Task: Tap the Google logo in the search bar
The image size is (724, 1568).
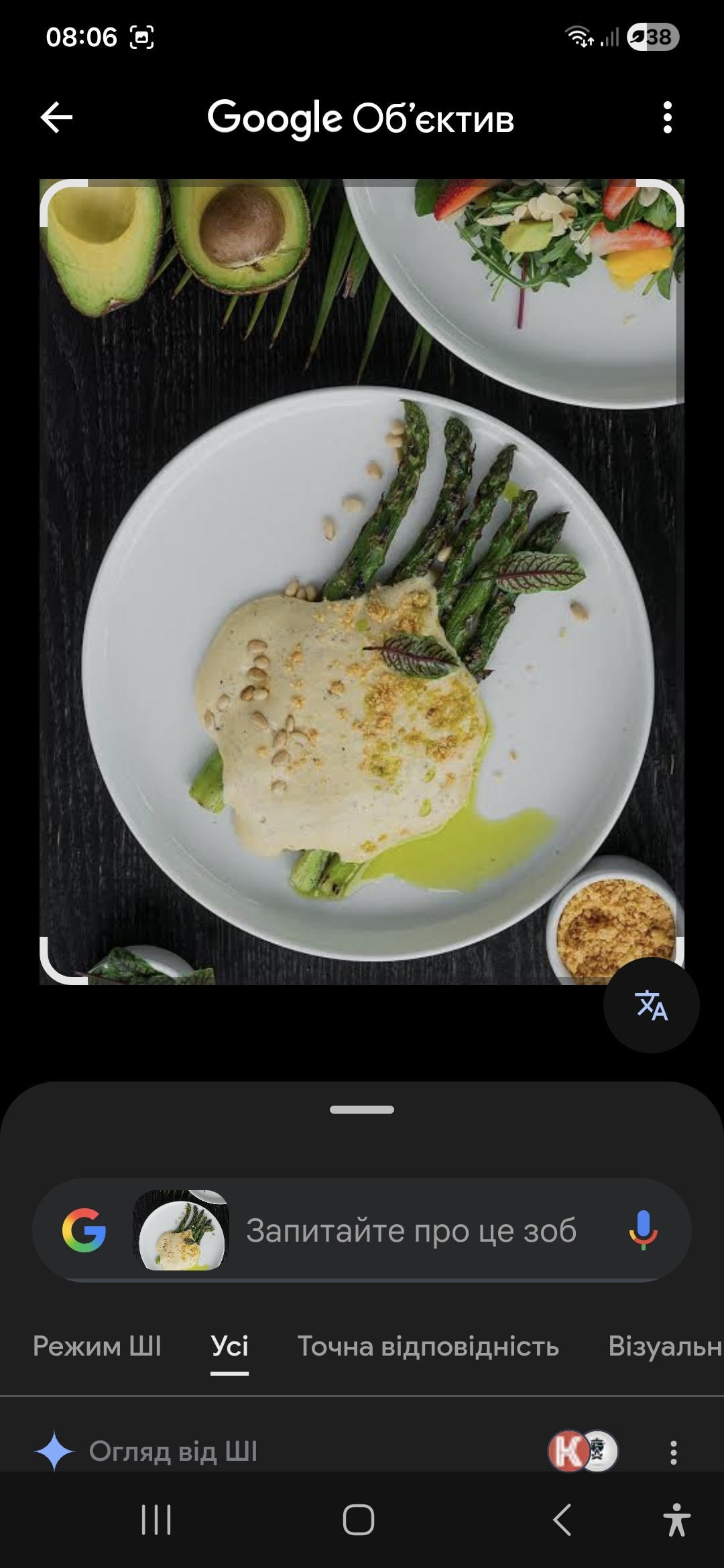Action: tap(84, 1230)
